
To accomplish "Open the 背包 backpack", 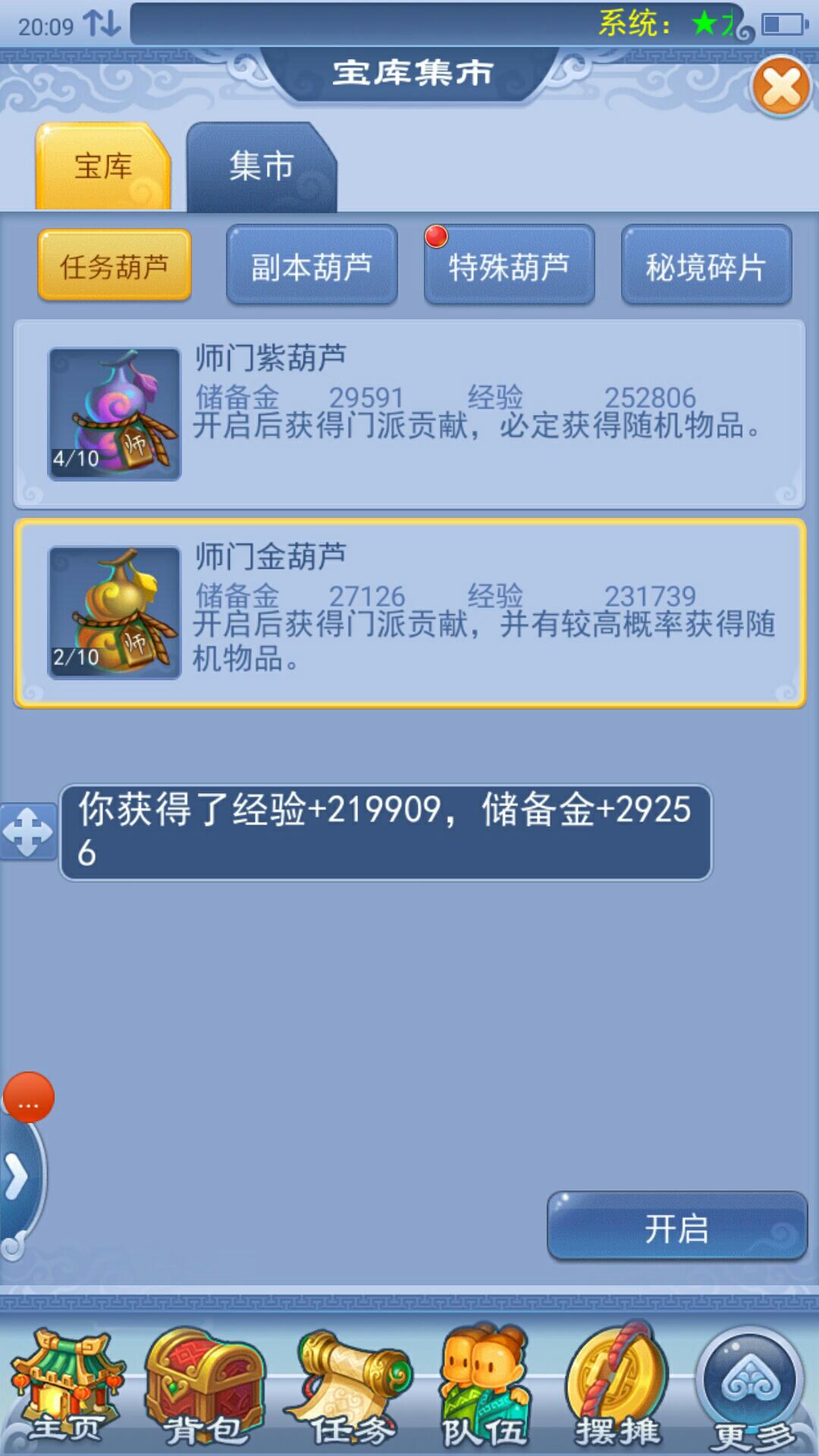I will pyautogui.click(x=205, y=1386).
